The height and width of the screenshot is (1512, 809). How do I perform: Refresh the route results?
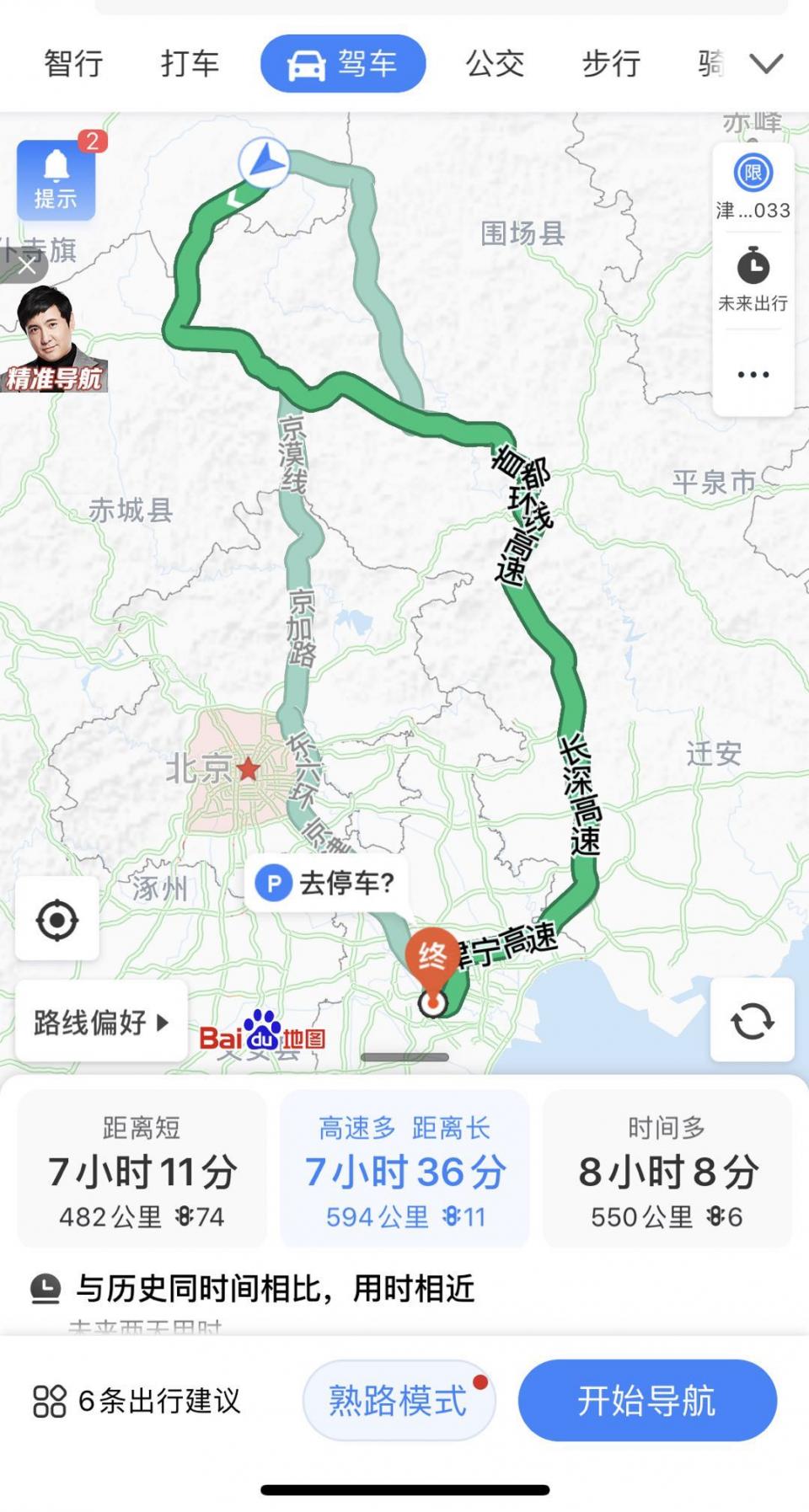pos(752,1021)
